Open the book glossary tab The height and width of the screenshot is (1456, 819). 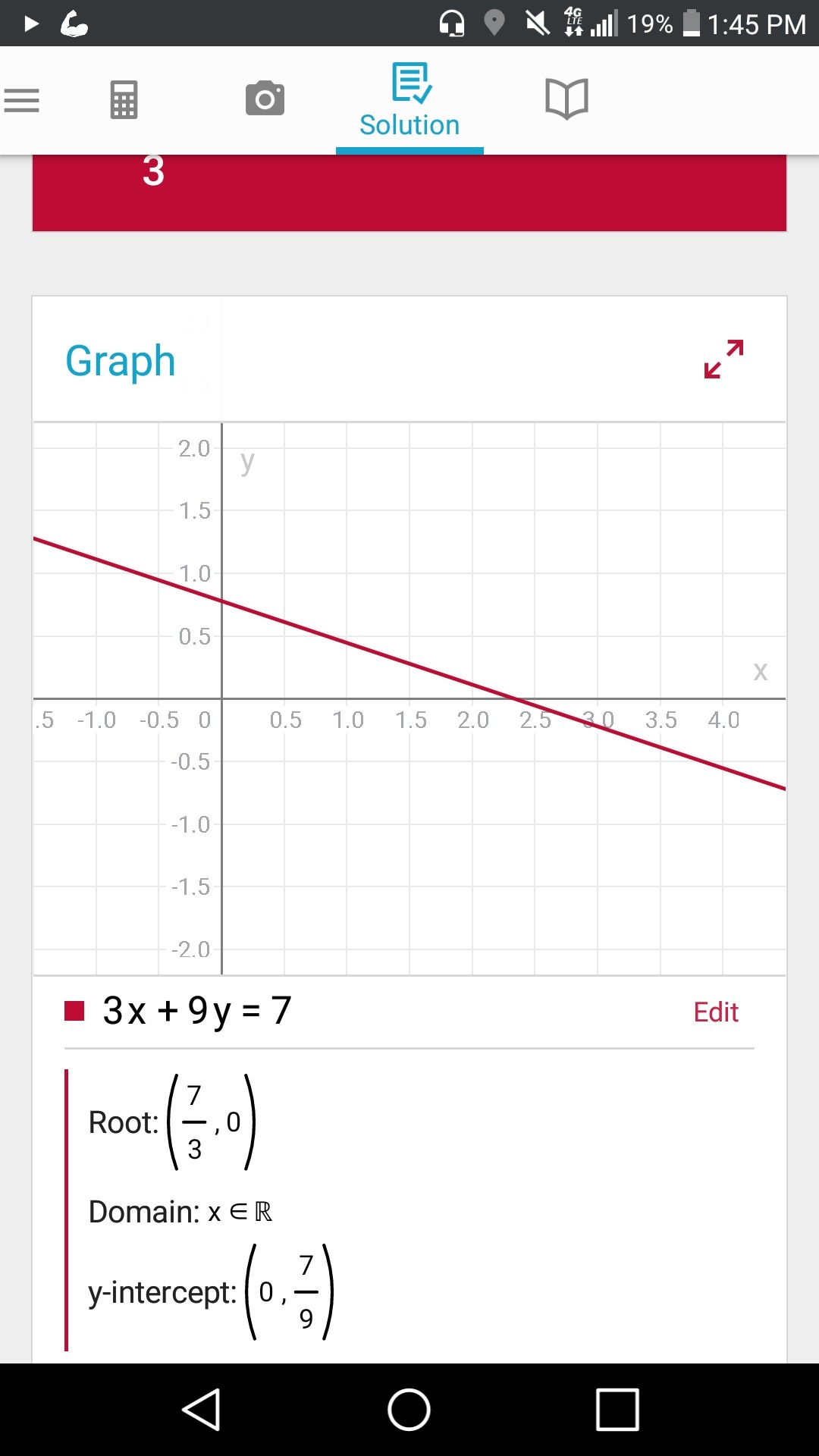point(566,99)
